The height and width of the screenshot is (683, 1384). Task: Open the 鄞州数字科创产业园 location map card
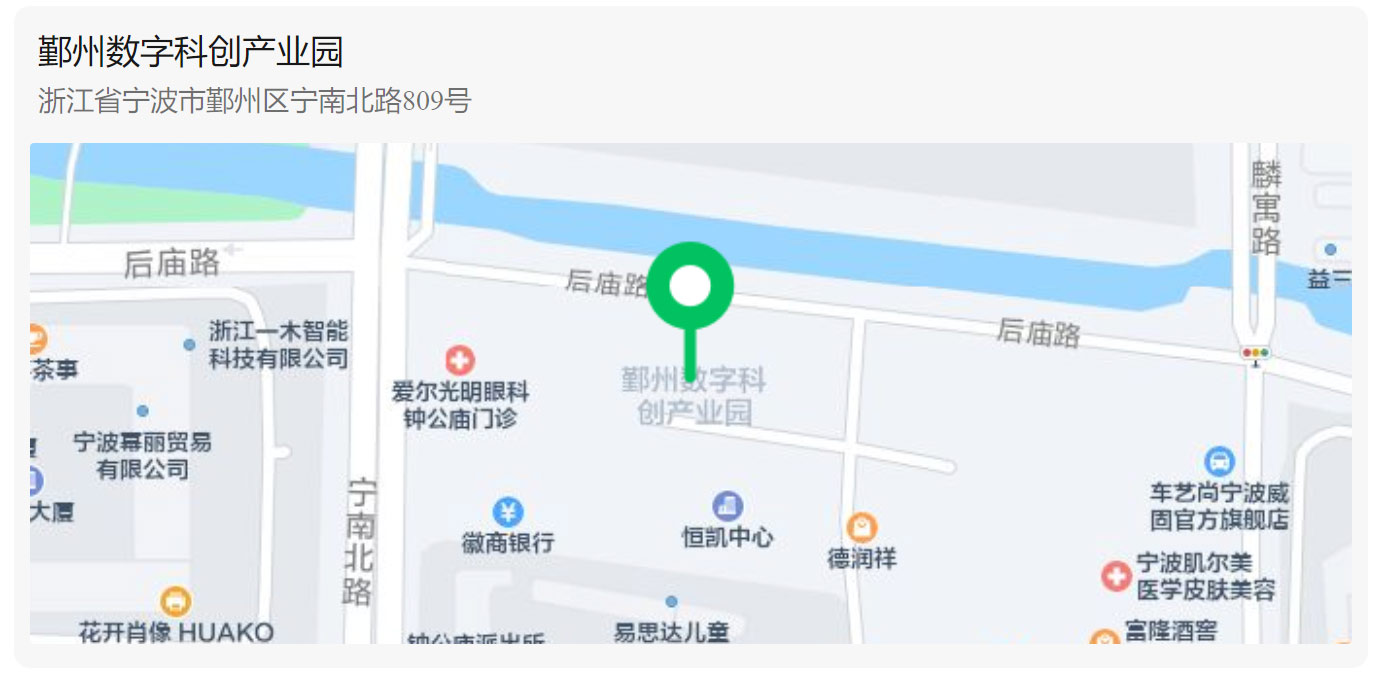point(690,336)
